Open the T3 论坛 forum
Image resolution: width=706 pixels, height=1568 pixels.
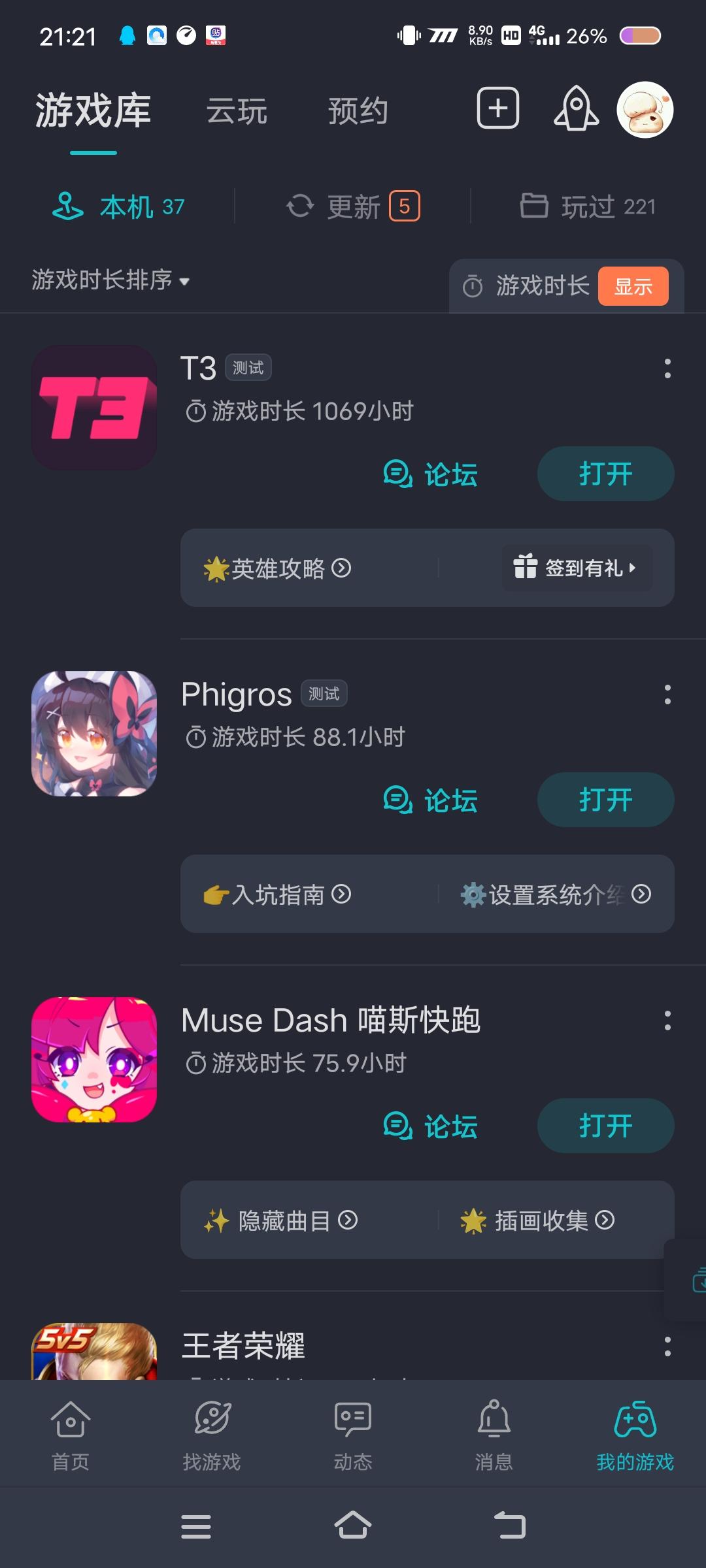coord(431,474)
